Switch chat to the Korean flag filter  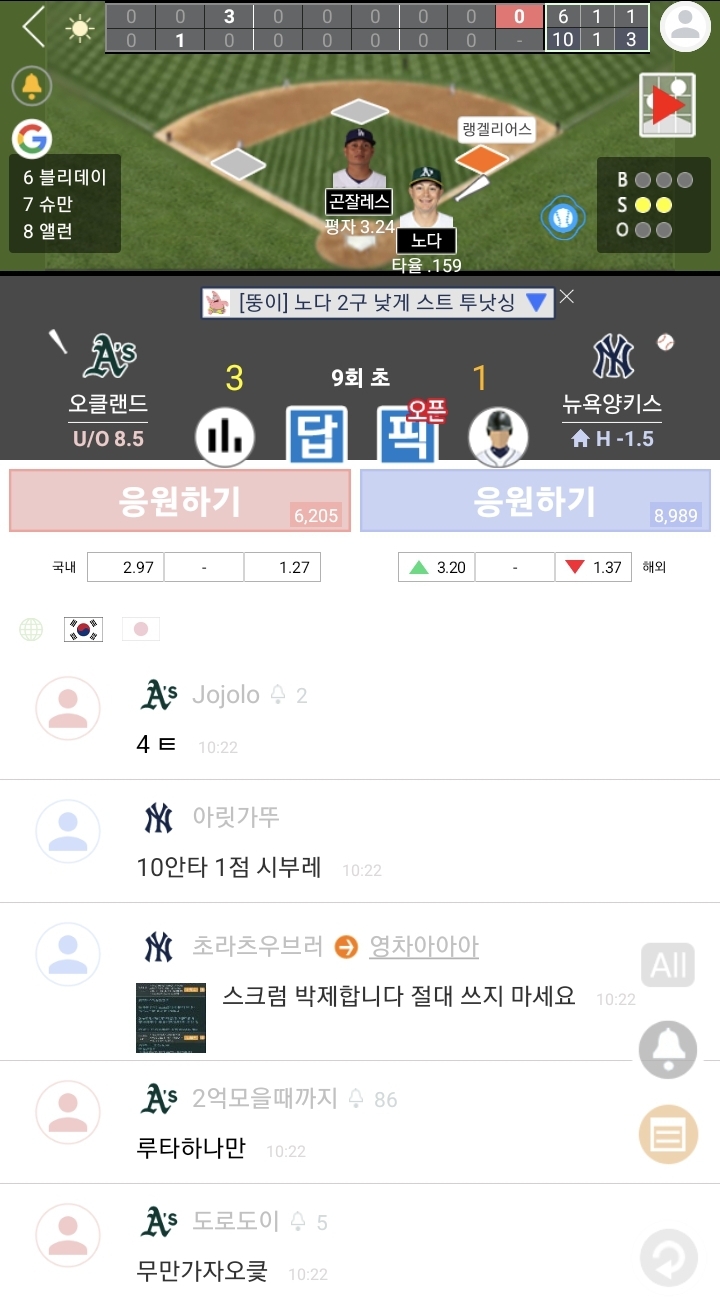[x=83, y=629]
